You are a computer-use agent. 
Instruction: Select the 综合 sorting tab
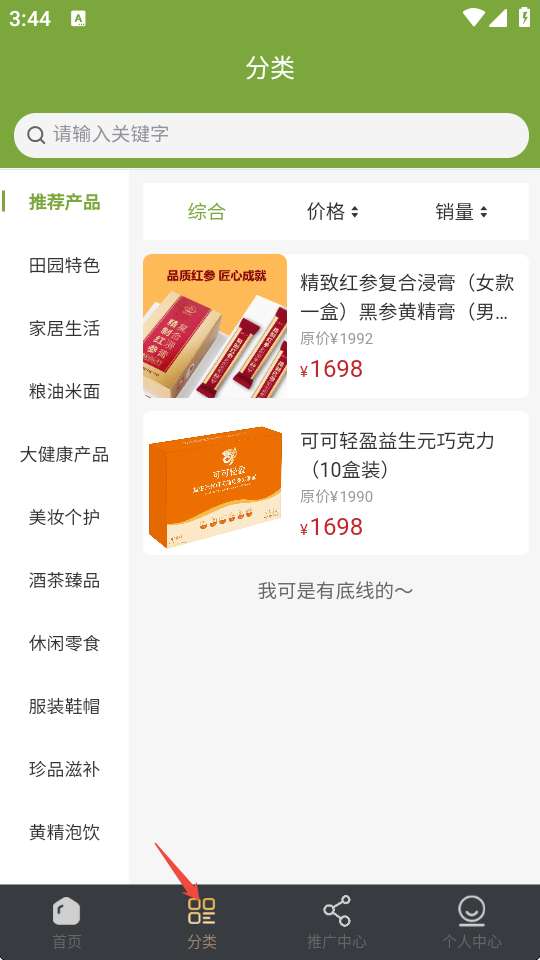207,212
